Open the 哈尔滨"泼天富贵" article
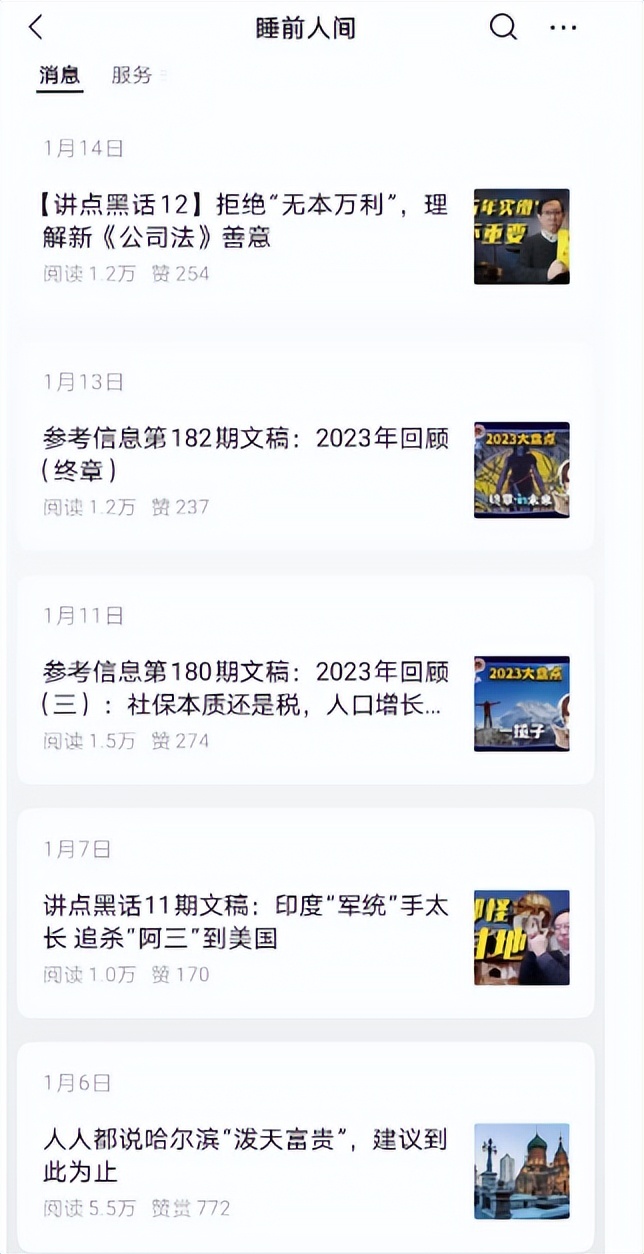This screenshot has width=644, height=1254. coord(246,1154)
